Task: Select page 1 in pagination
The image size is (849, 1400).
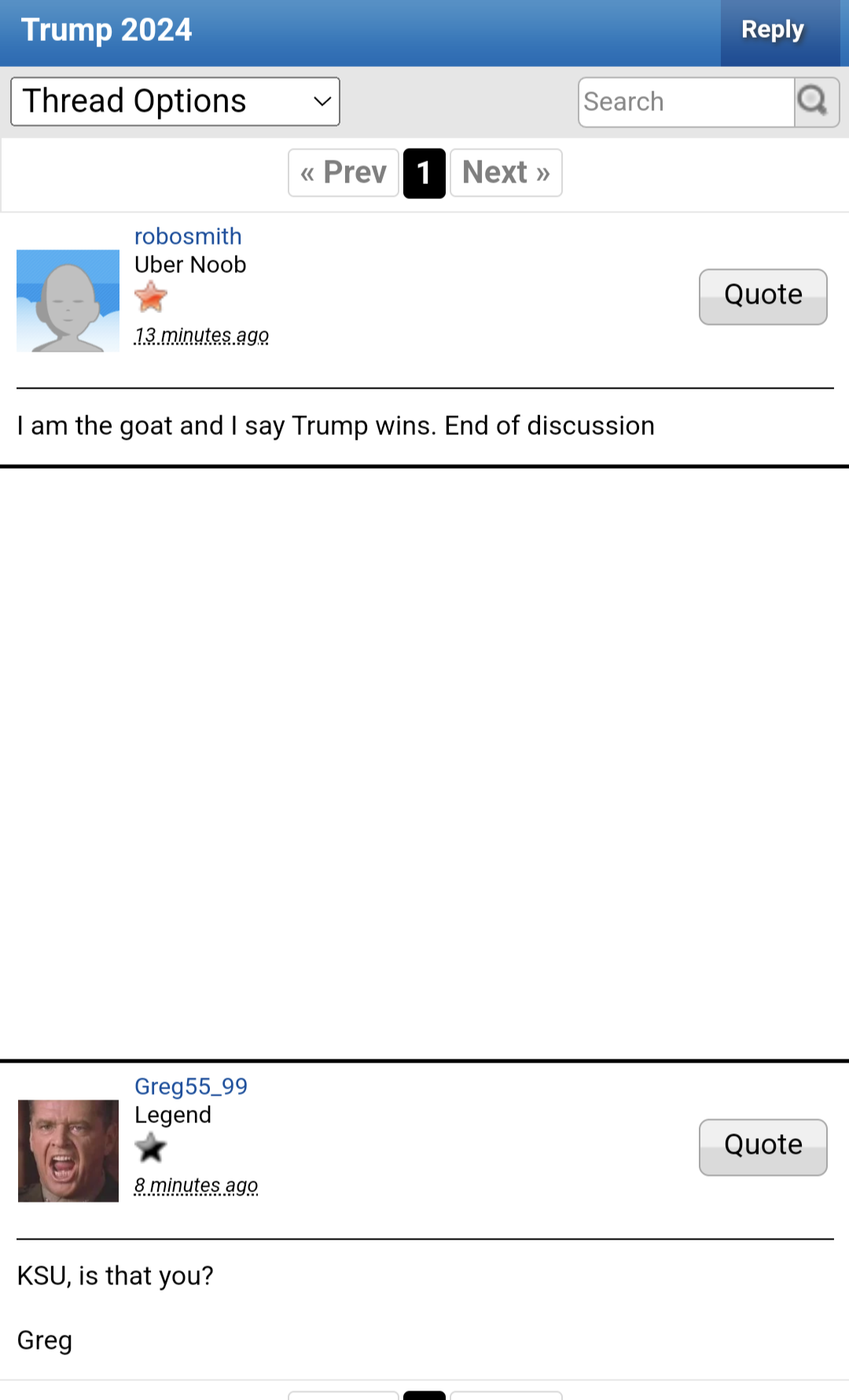Action: pos(424,173)
